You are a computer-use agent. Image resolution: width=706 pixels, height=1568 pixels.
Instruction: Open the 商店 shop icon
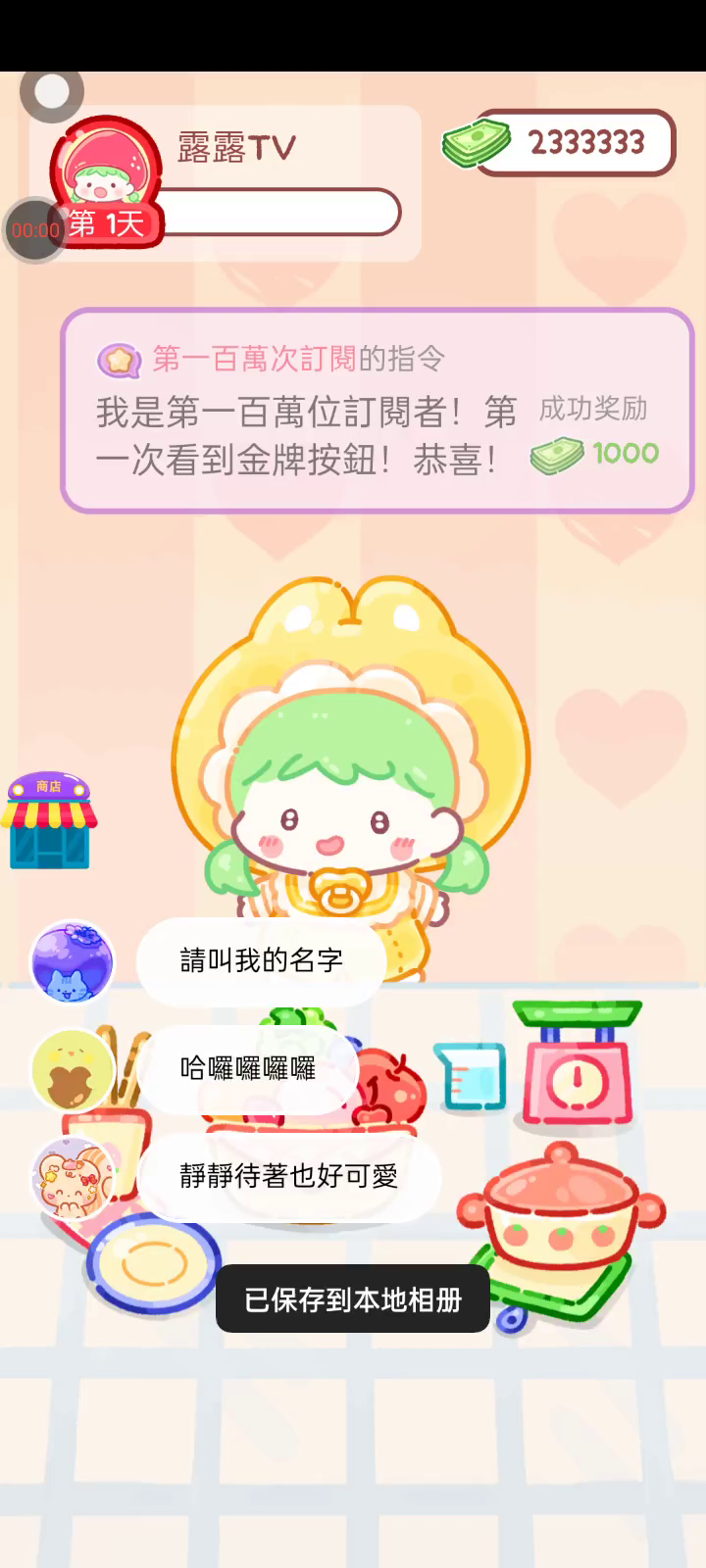[x=49, y=821]
